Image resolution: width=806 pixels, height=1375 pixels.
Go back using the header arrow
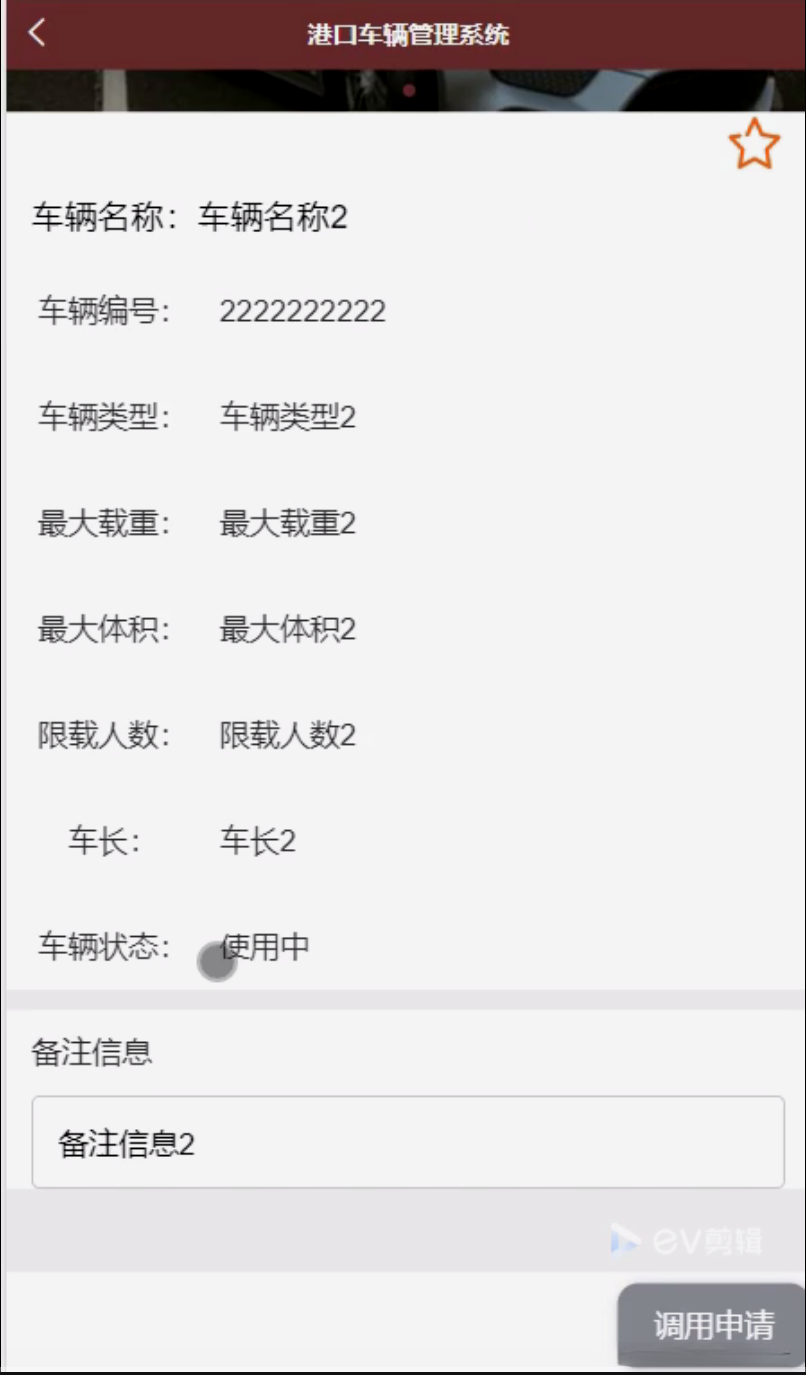37,33
